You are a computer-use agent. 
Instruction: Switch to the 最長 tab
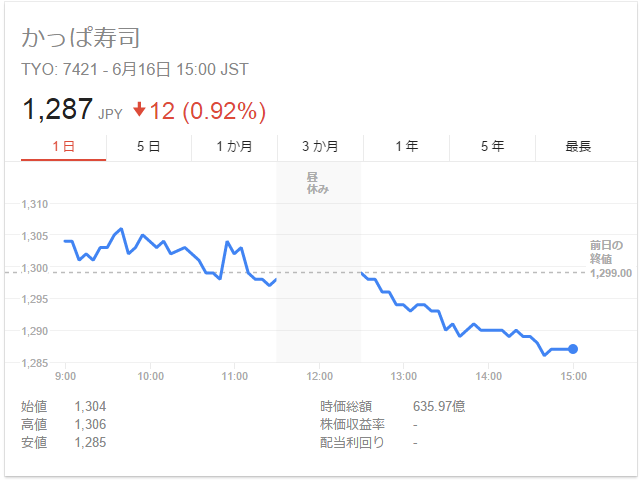[578, 146]
